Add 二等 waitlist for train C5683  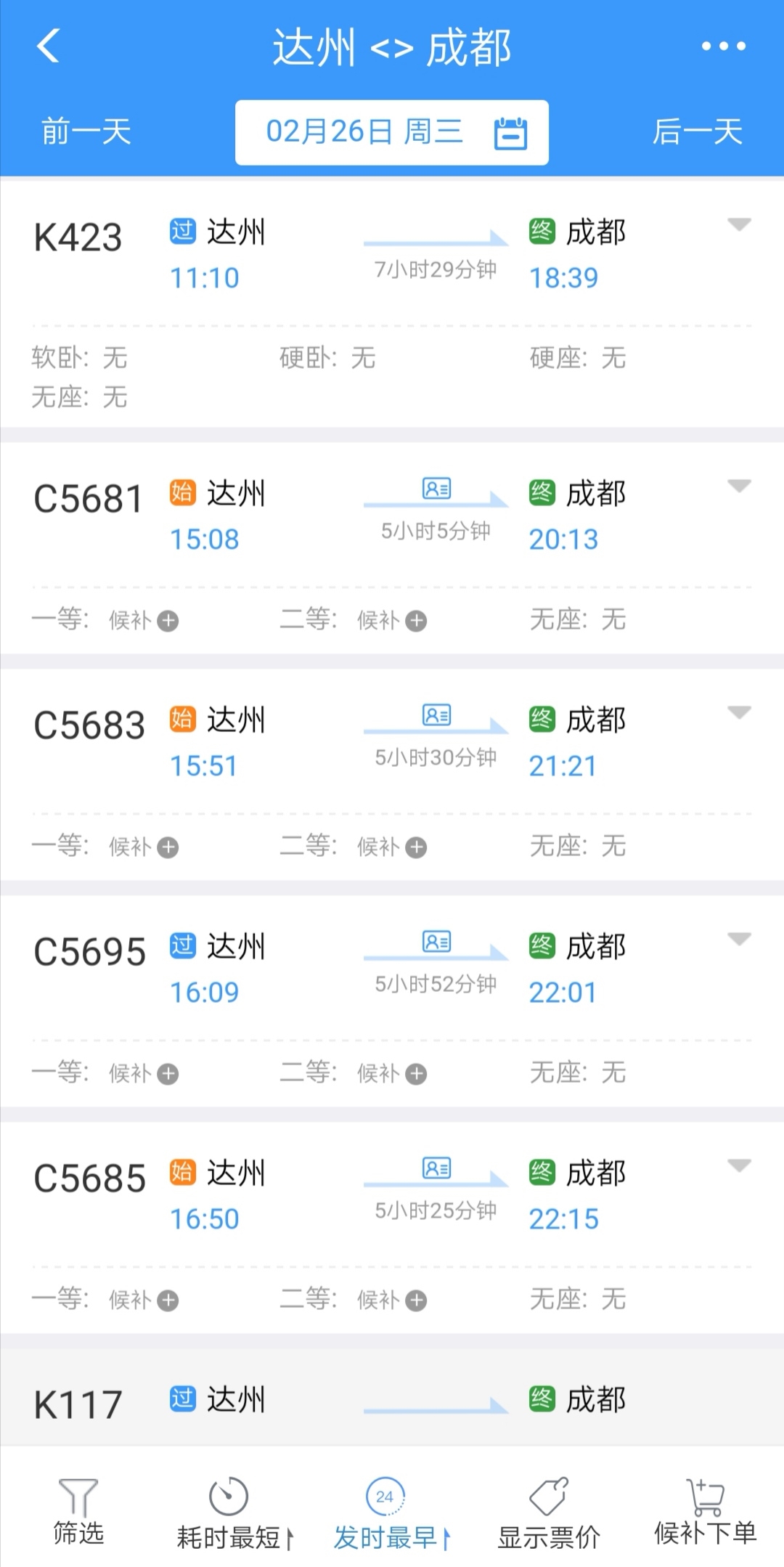416,847
